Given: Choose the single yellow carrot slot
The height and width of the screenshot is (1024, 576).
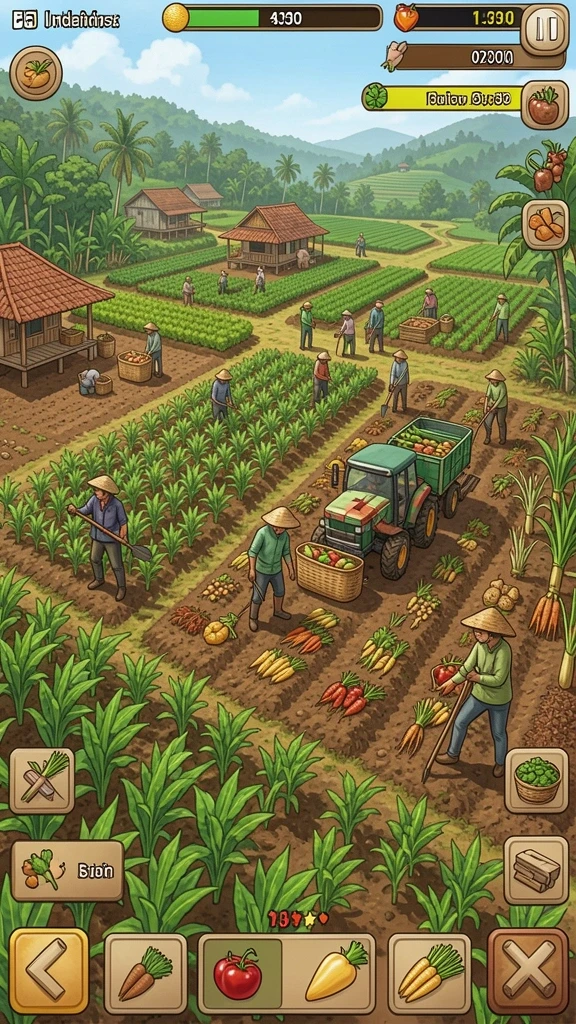Looking at the screenshot, I should [334, 974].
